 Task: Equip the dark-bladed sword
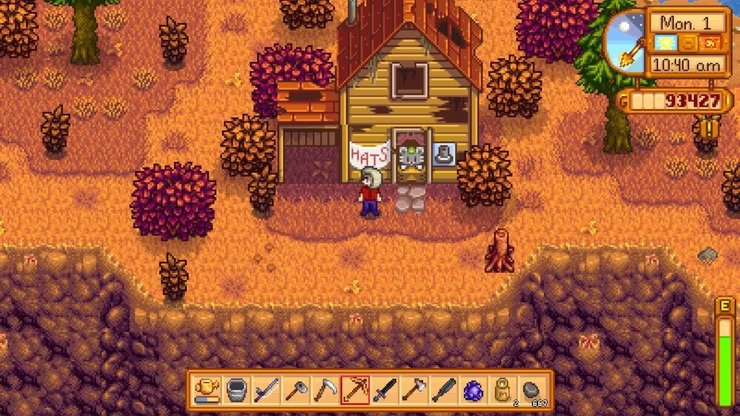[x=384, y=389]
